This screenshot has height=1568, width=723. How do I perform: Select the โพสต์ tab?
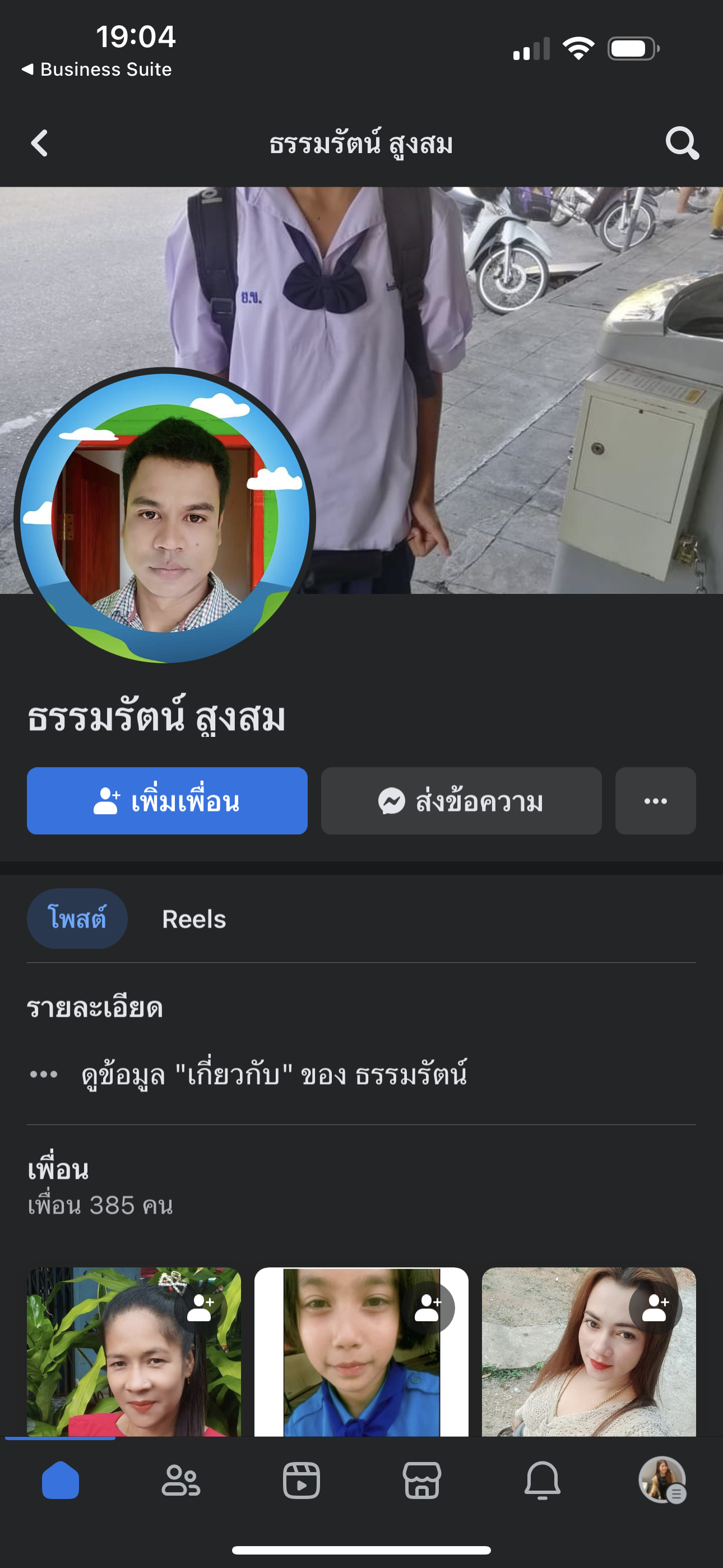77,919
